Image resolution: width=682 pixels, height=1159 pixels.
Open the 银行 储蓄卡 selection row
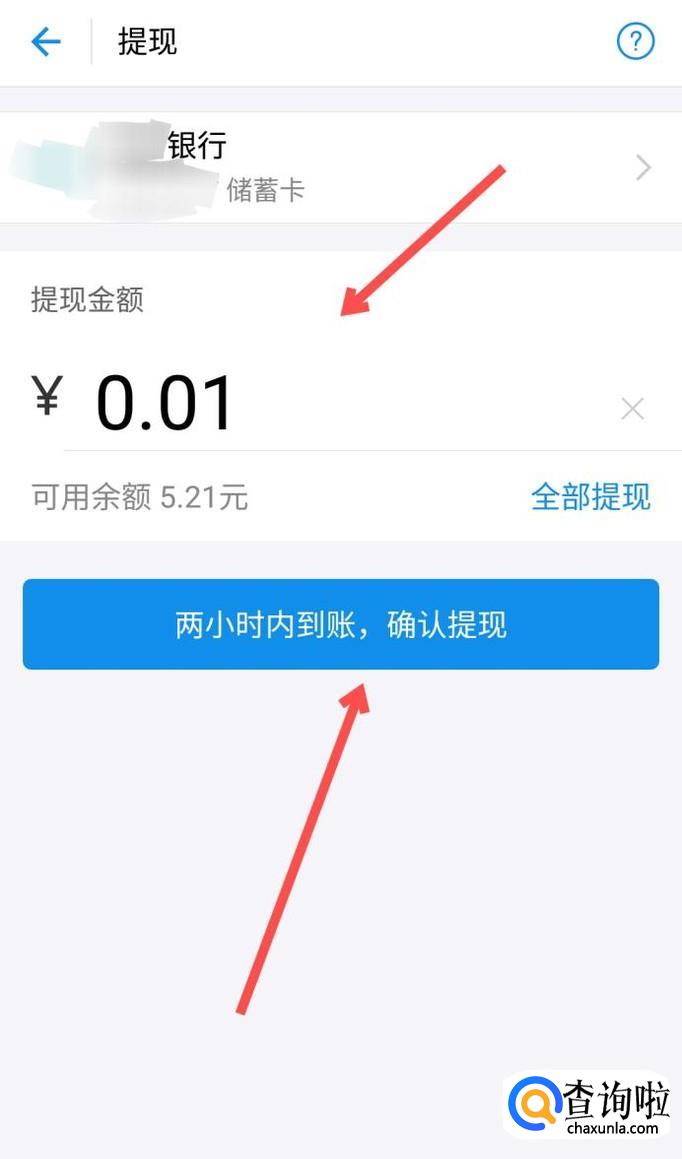tap(340, 167)
